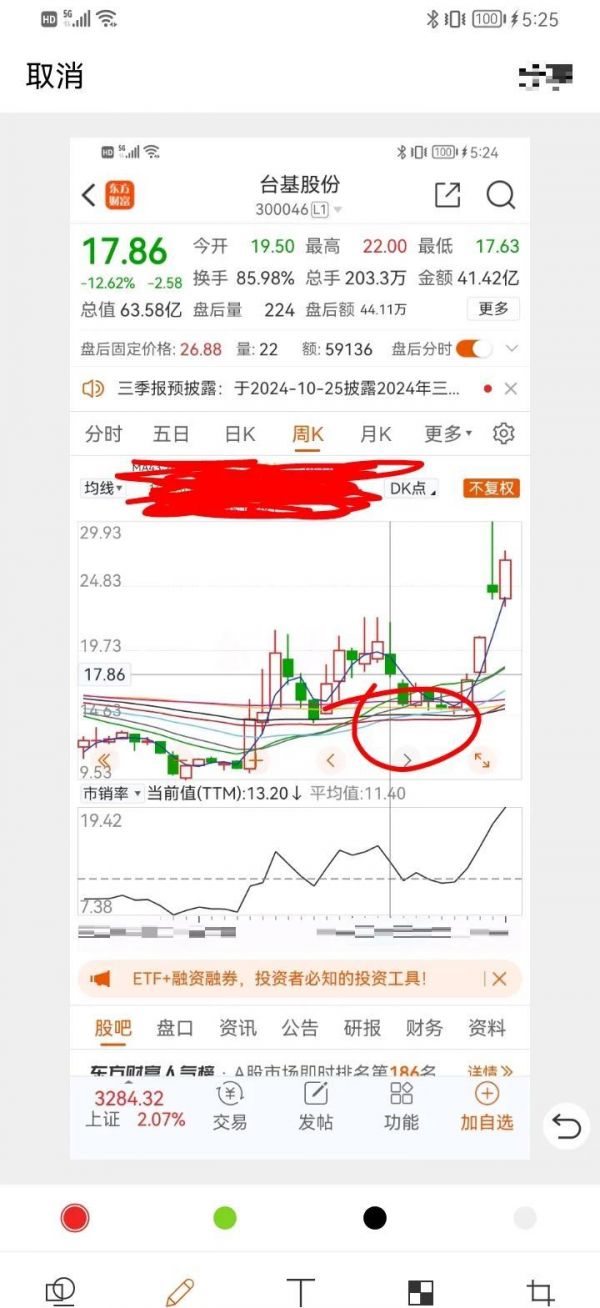Screen dimensions: 600x1308
Task: Open the shapes tool
Action: (x=60, y=1290)
